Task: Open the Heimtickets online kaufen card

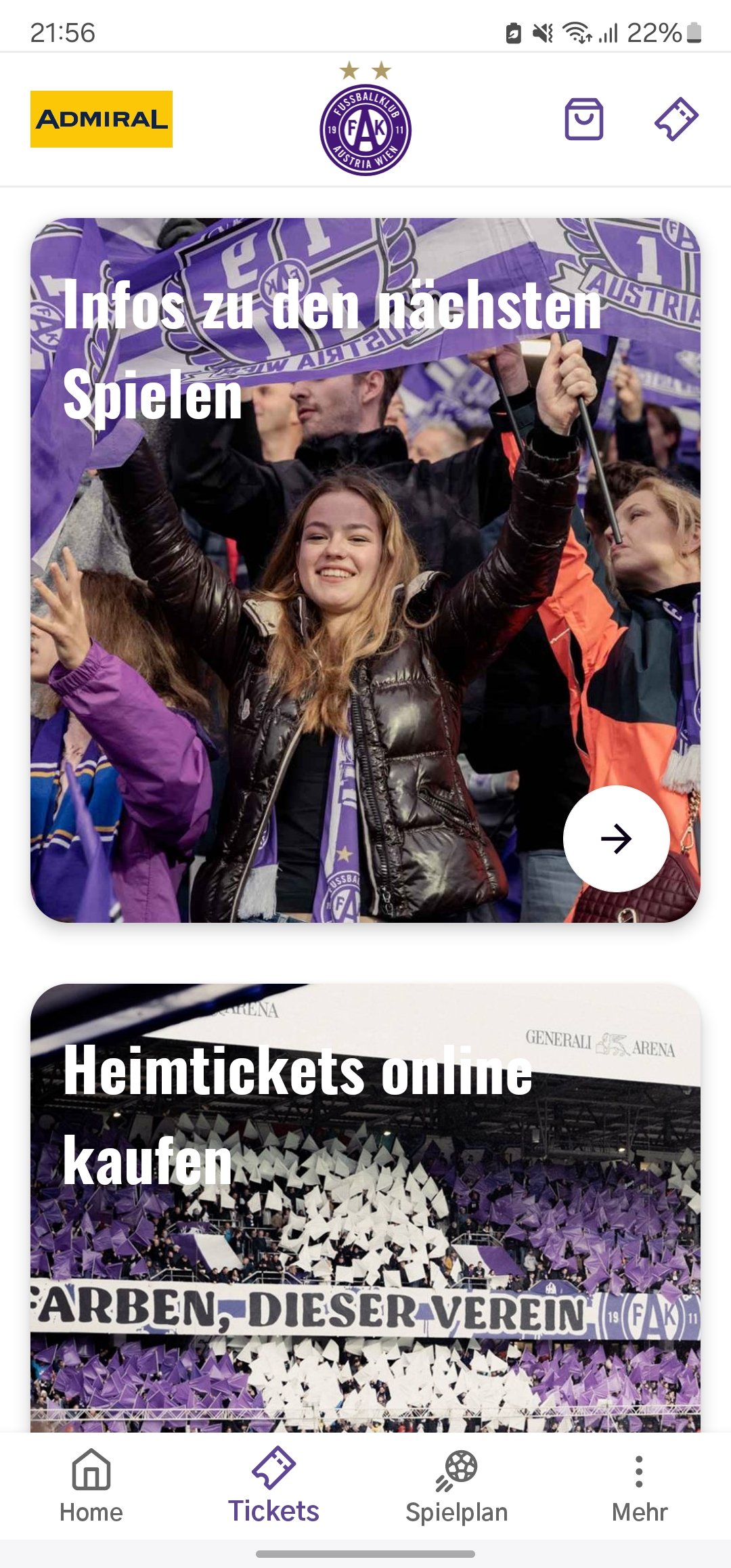Action: 365,1208
